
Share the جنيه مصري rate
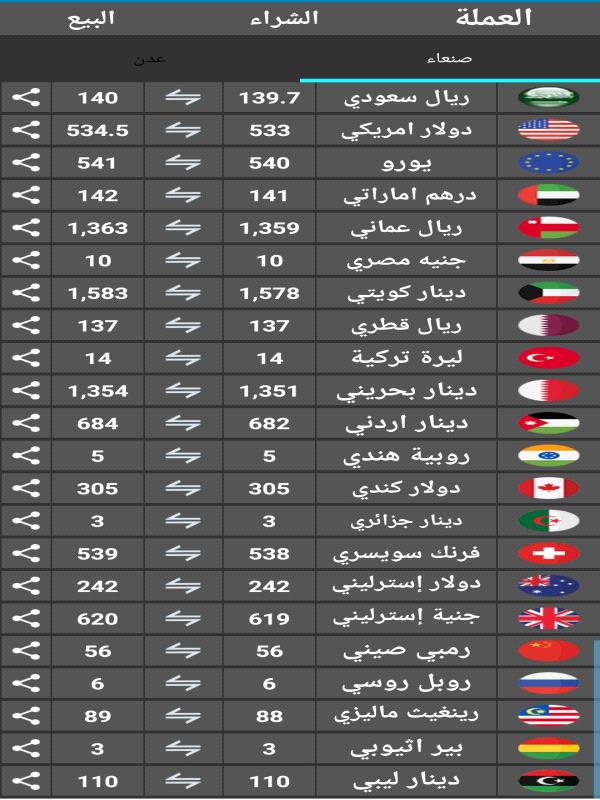27,261
